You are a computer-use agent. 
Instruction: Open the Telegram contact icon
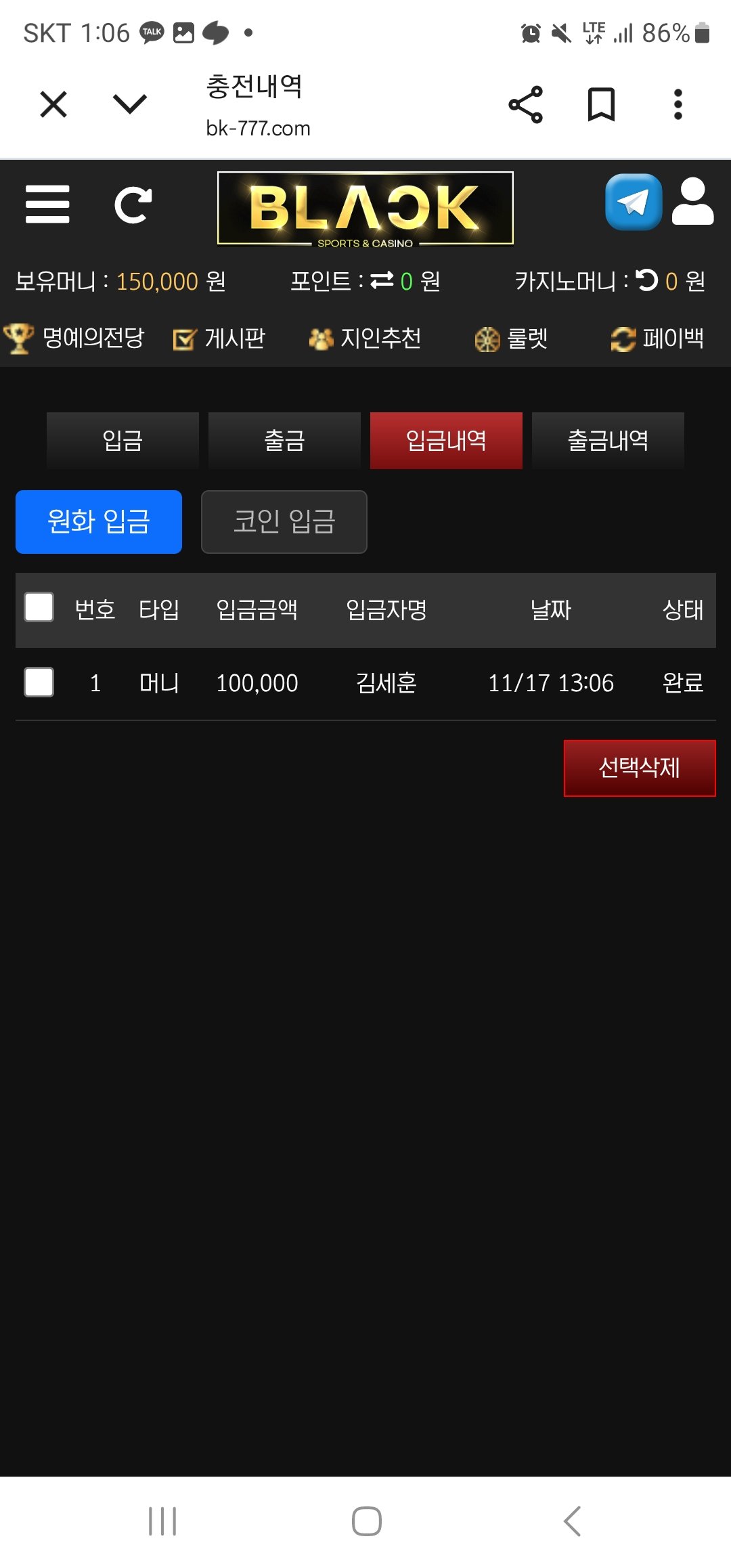[634, 202]
